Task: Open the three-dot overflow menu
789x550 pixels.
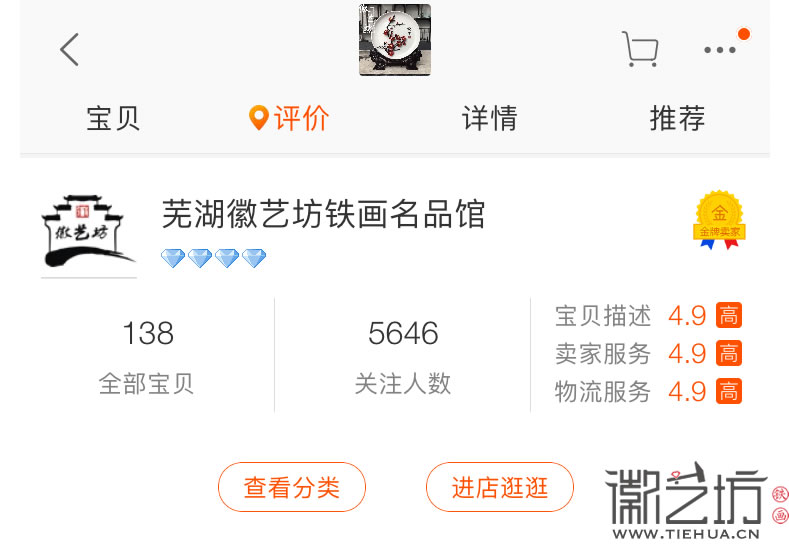Action: point(720,49)
